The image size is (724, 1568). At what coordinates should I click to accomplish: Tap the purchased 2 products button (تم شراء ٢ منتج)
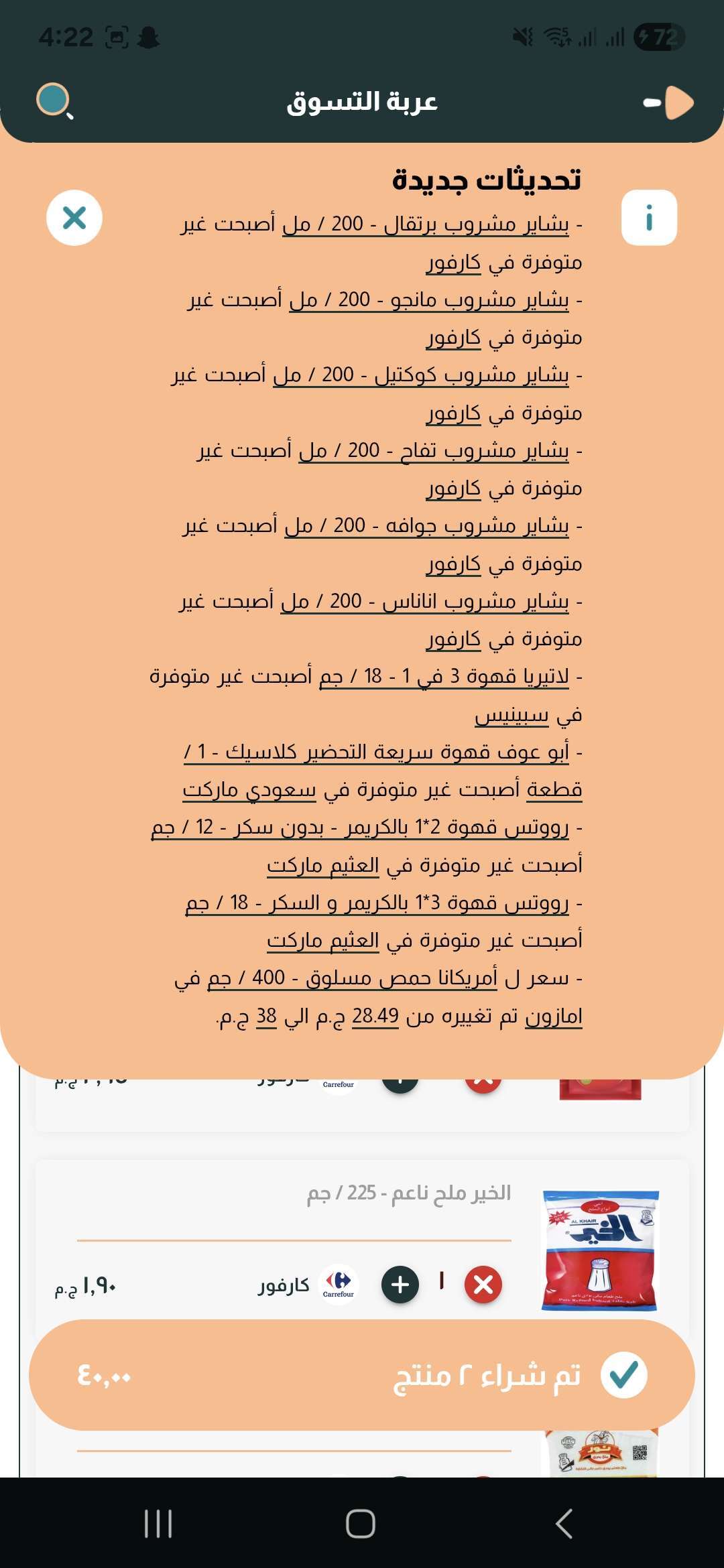[362, 1375]
